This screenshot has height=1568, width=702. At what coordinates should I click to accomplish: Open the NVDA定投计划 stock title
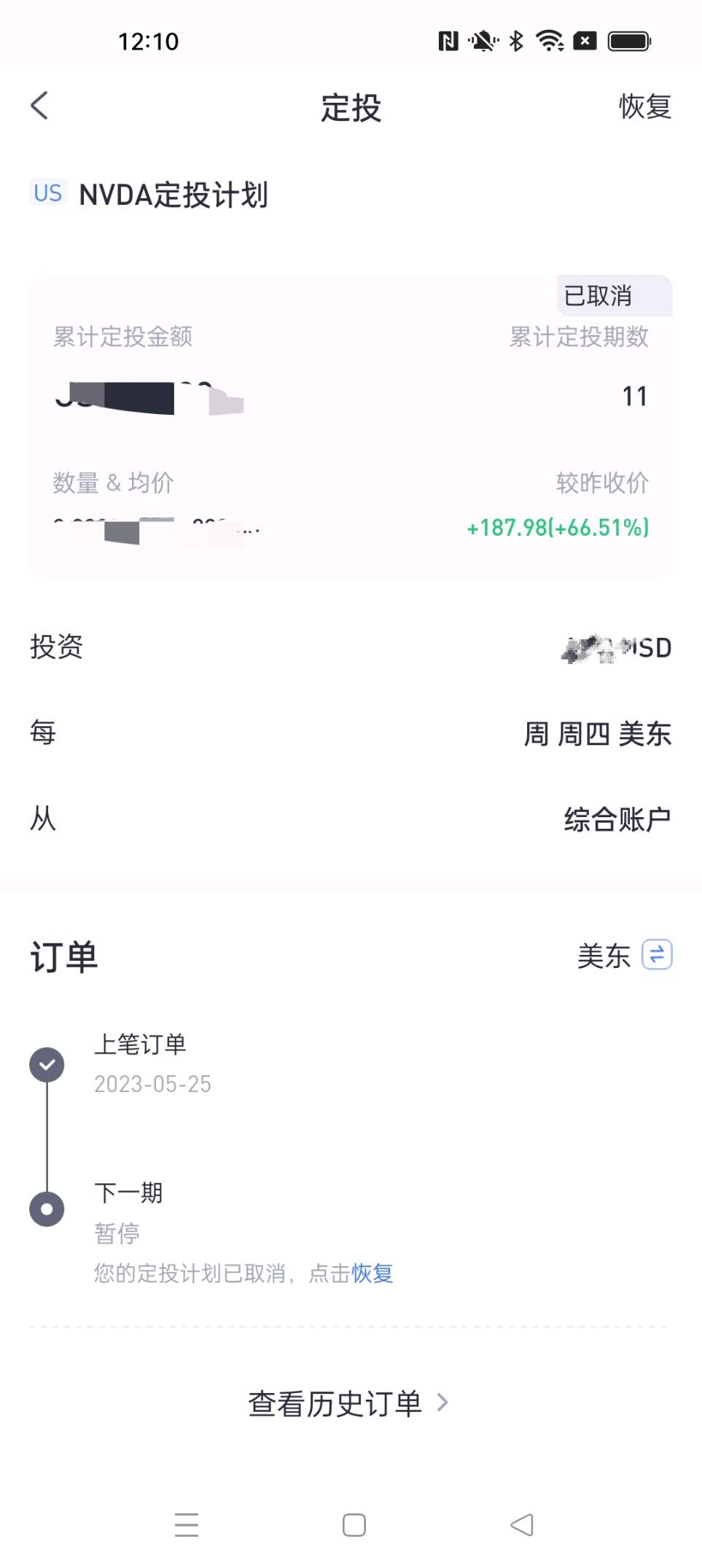pos(173,195)
